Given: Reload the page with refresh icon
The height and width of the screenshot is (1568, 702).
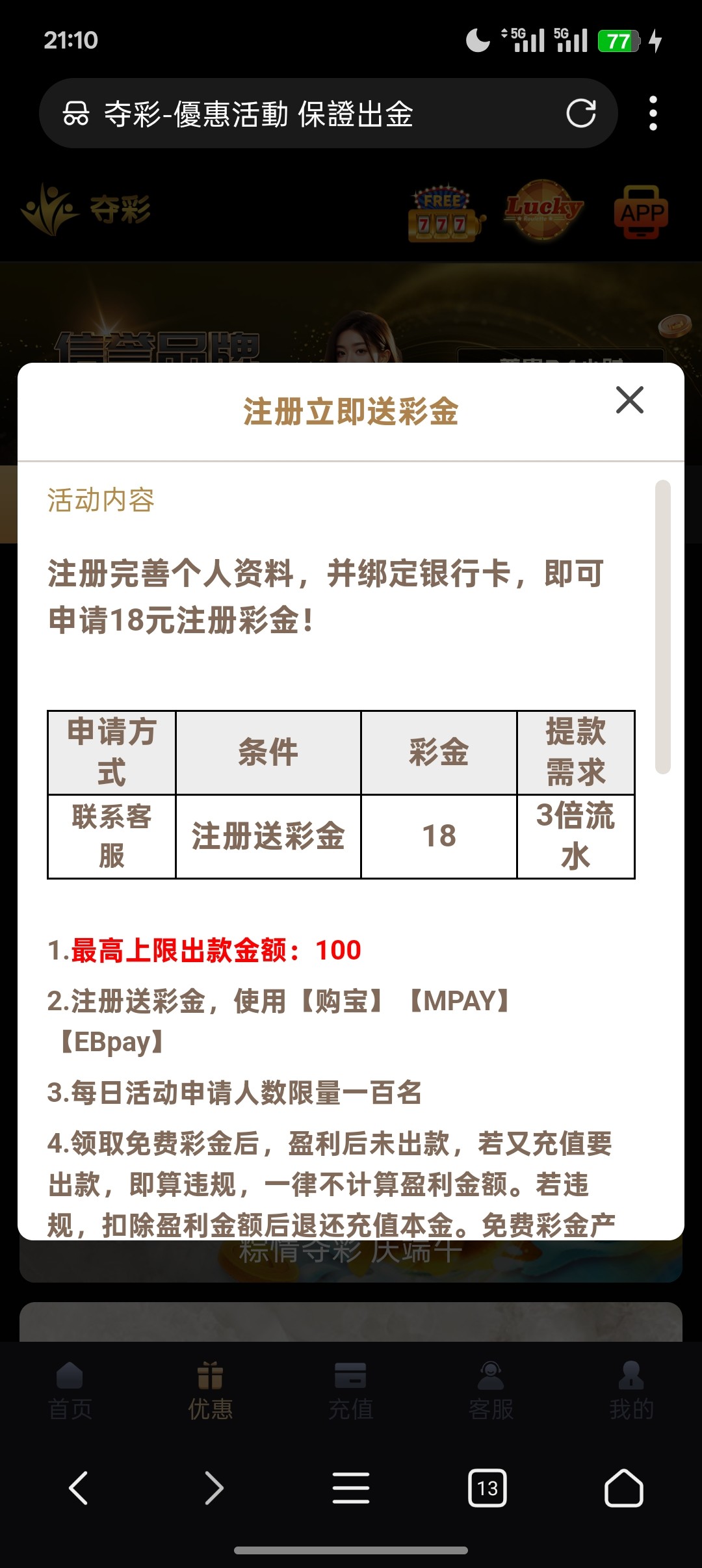Looking at the screenshot, I should (x=580, y=114).
